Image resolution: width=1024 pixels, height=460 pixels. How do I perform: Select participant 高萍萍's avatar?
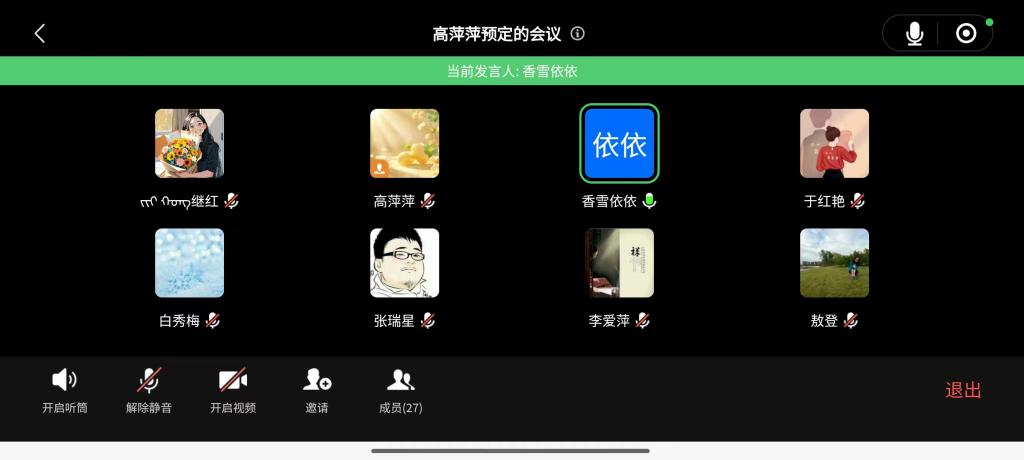click(404, 144)
